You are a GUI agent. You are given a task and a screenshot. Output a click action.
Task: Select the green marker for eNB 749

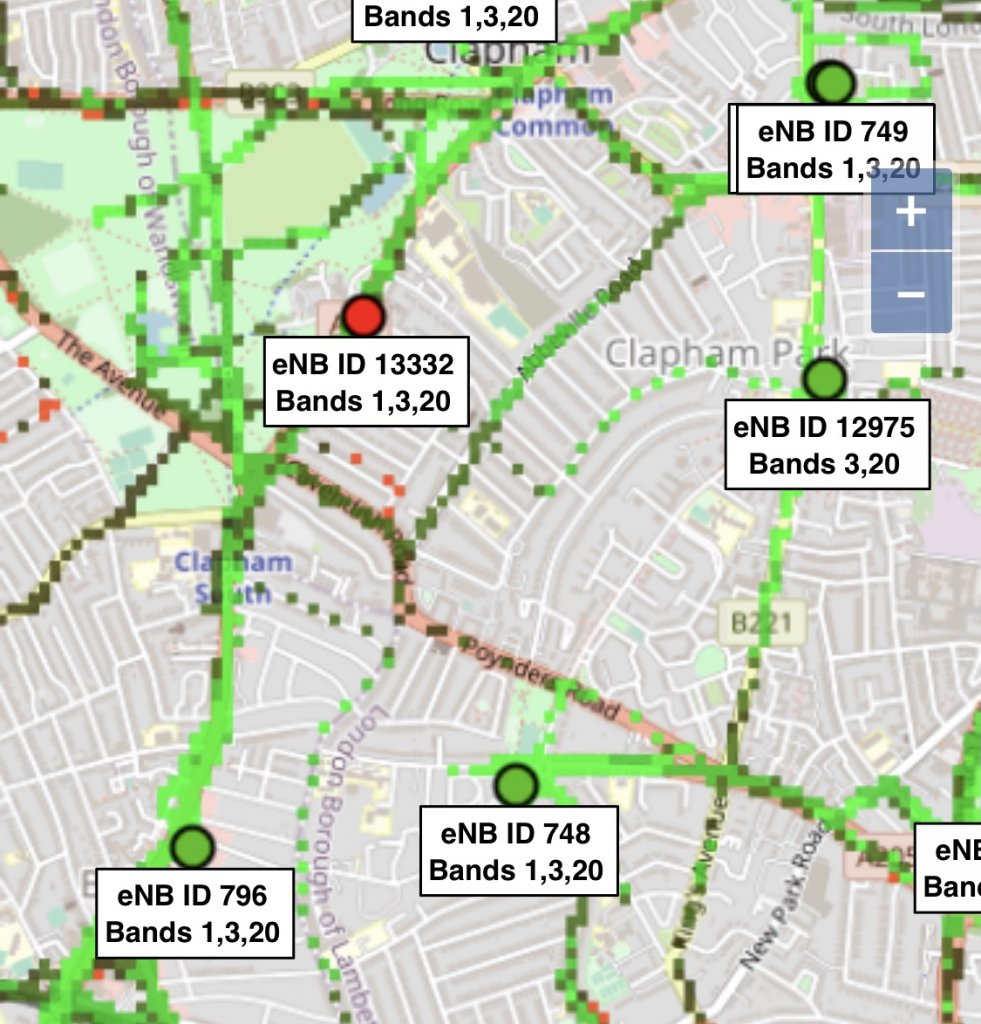832,83
